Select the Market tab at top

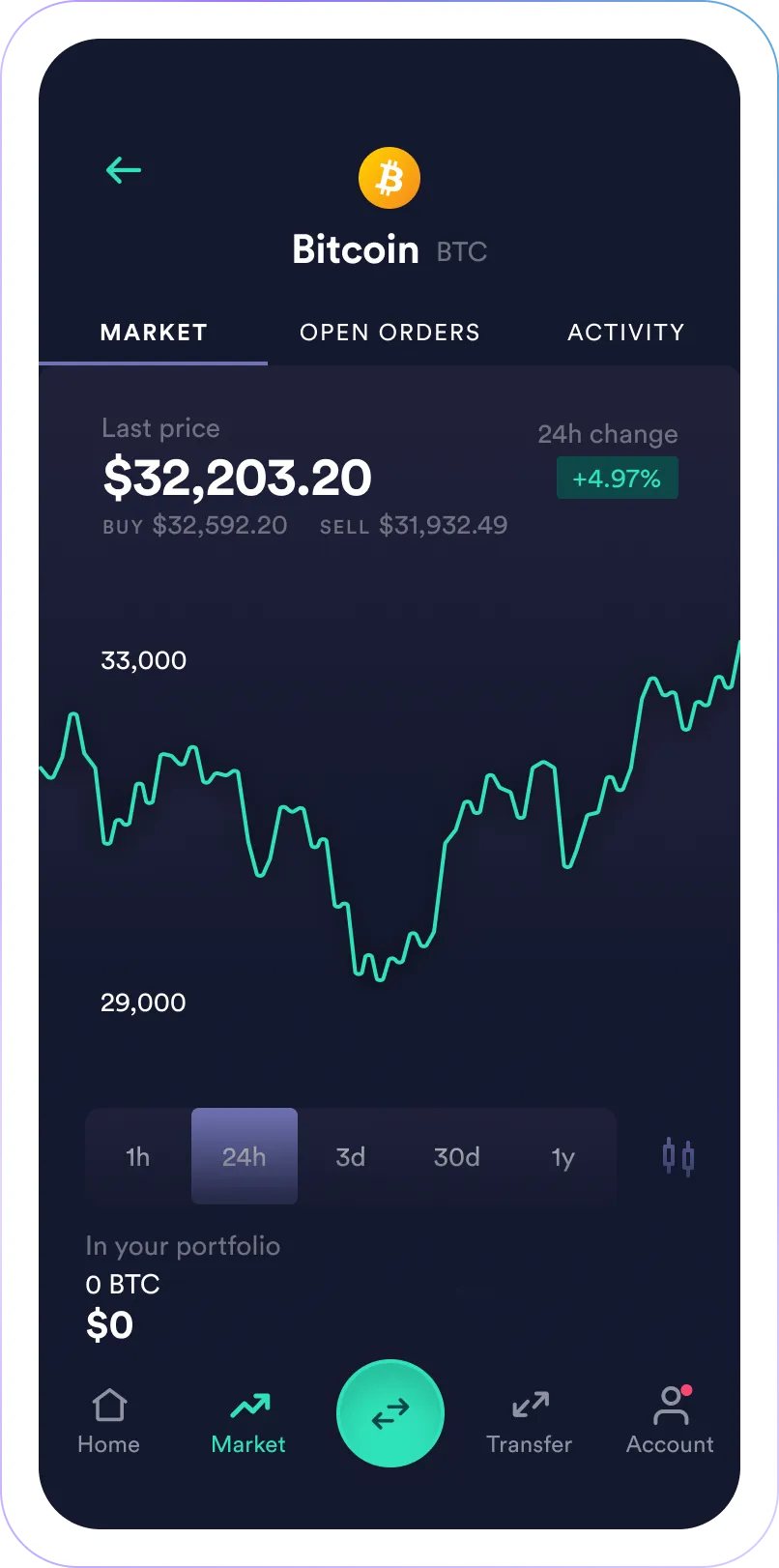pos(154,333)
